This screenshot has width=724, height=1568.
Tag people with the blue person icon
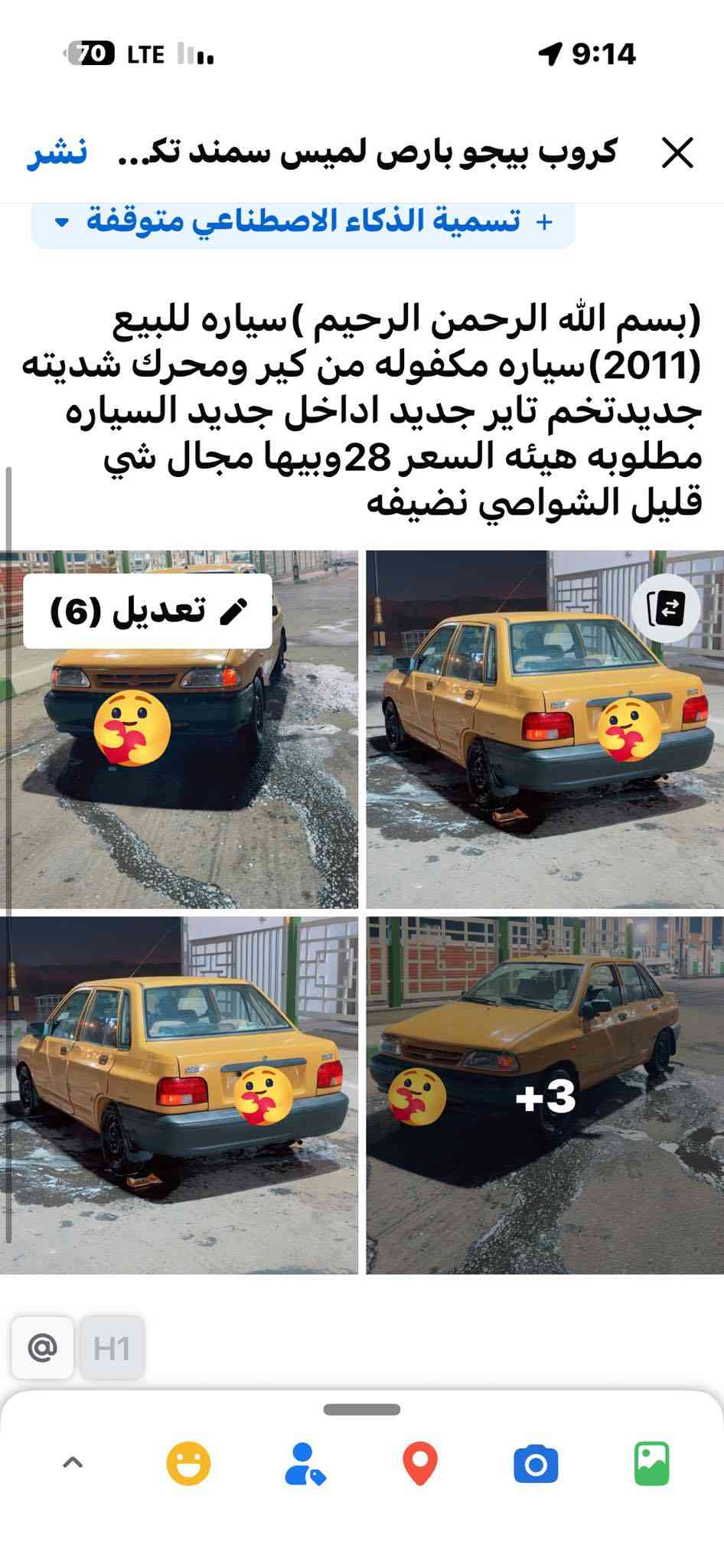[x=305, y=1463]
